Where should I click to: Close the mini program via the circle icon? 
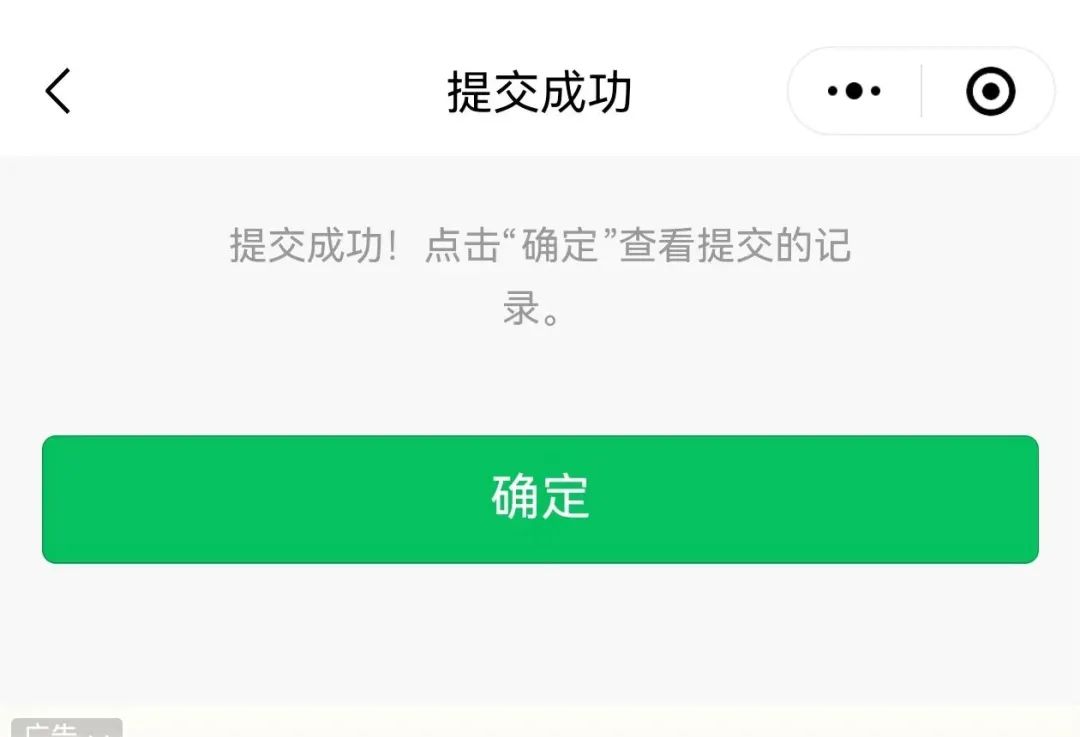990,92
